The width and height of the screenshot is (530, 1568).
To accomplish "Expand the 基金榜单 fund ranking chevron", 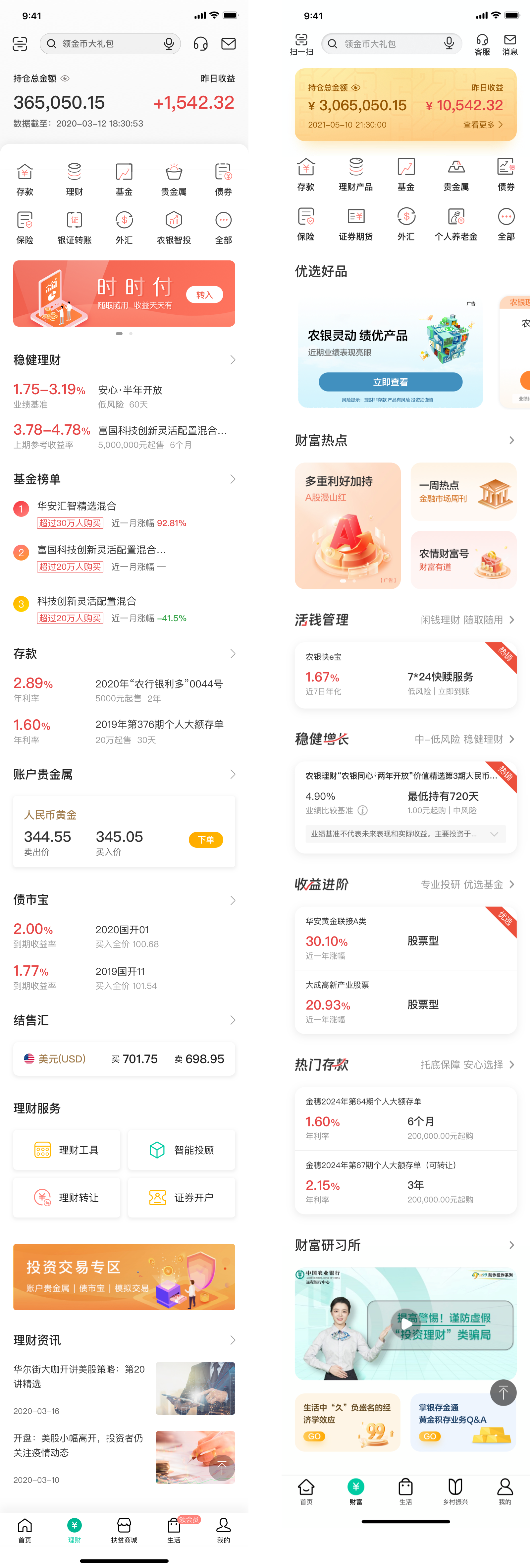I will [233, 479].
